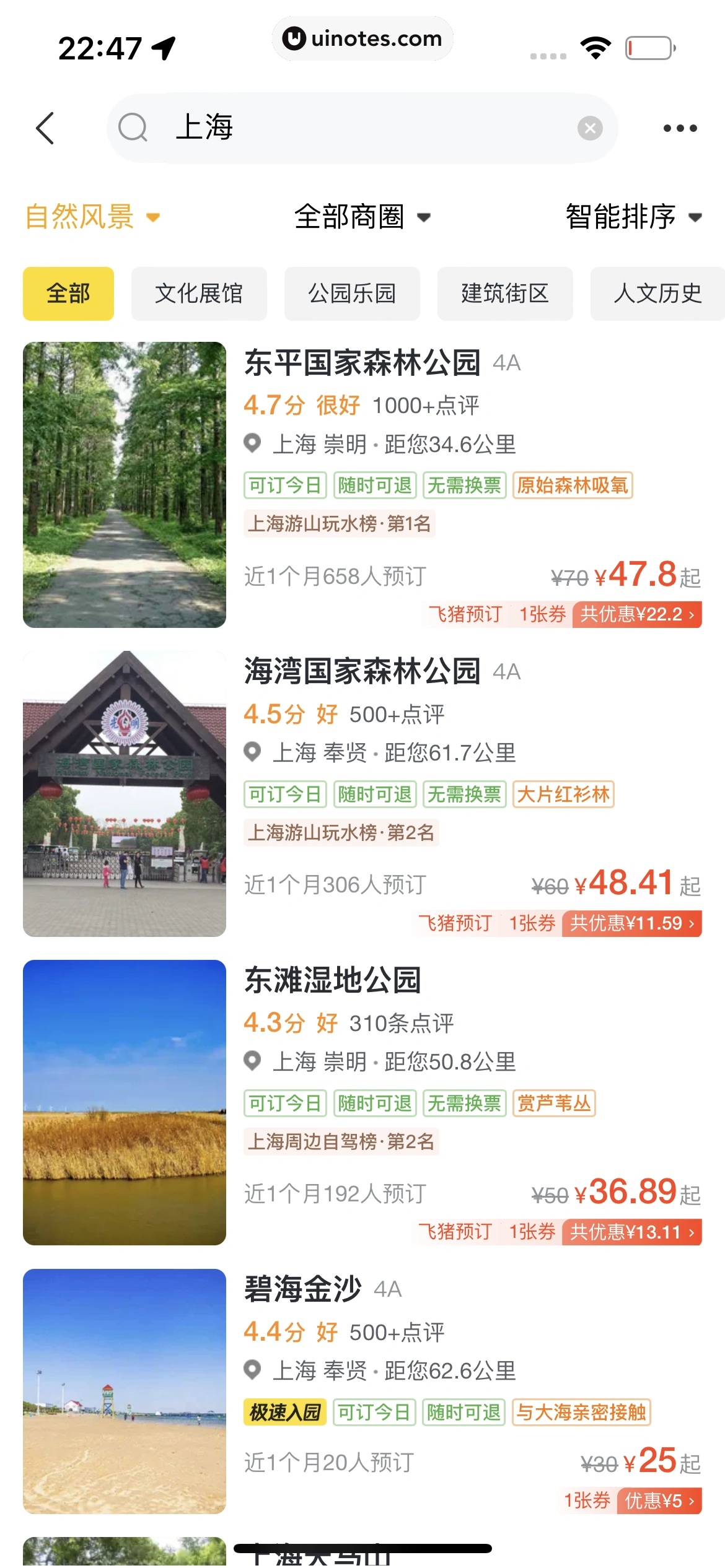This screenshot has width=725, height=1568.
Task: Go back with the left arrow
Action: pos(45,128)
